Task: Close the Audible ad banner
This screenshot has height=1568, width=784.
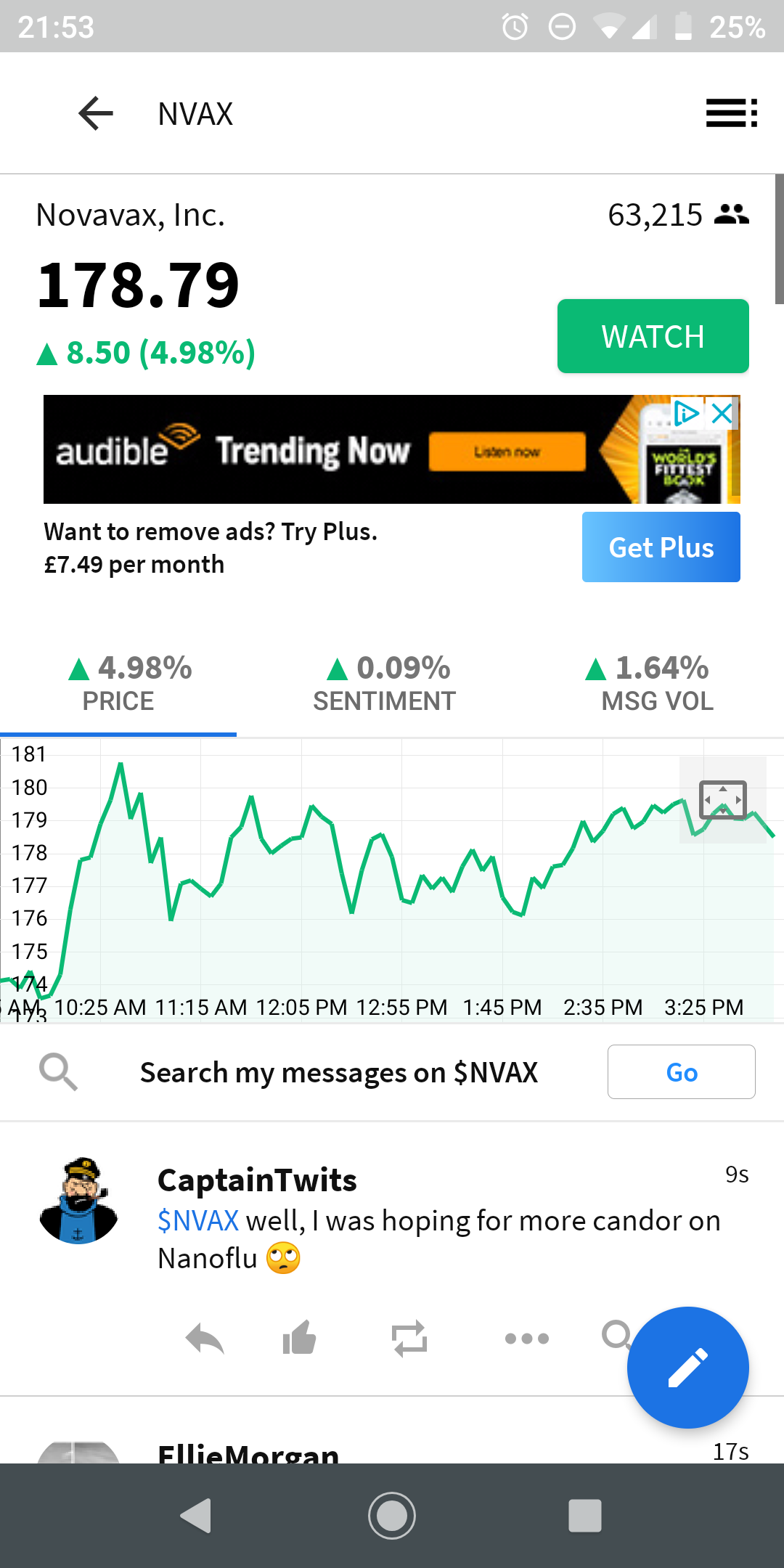Action: tap(722, 414)
